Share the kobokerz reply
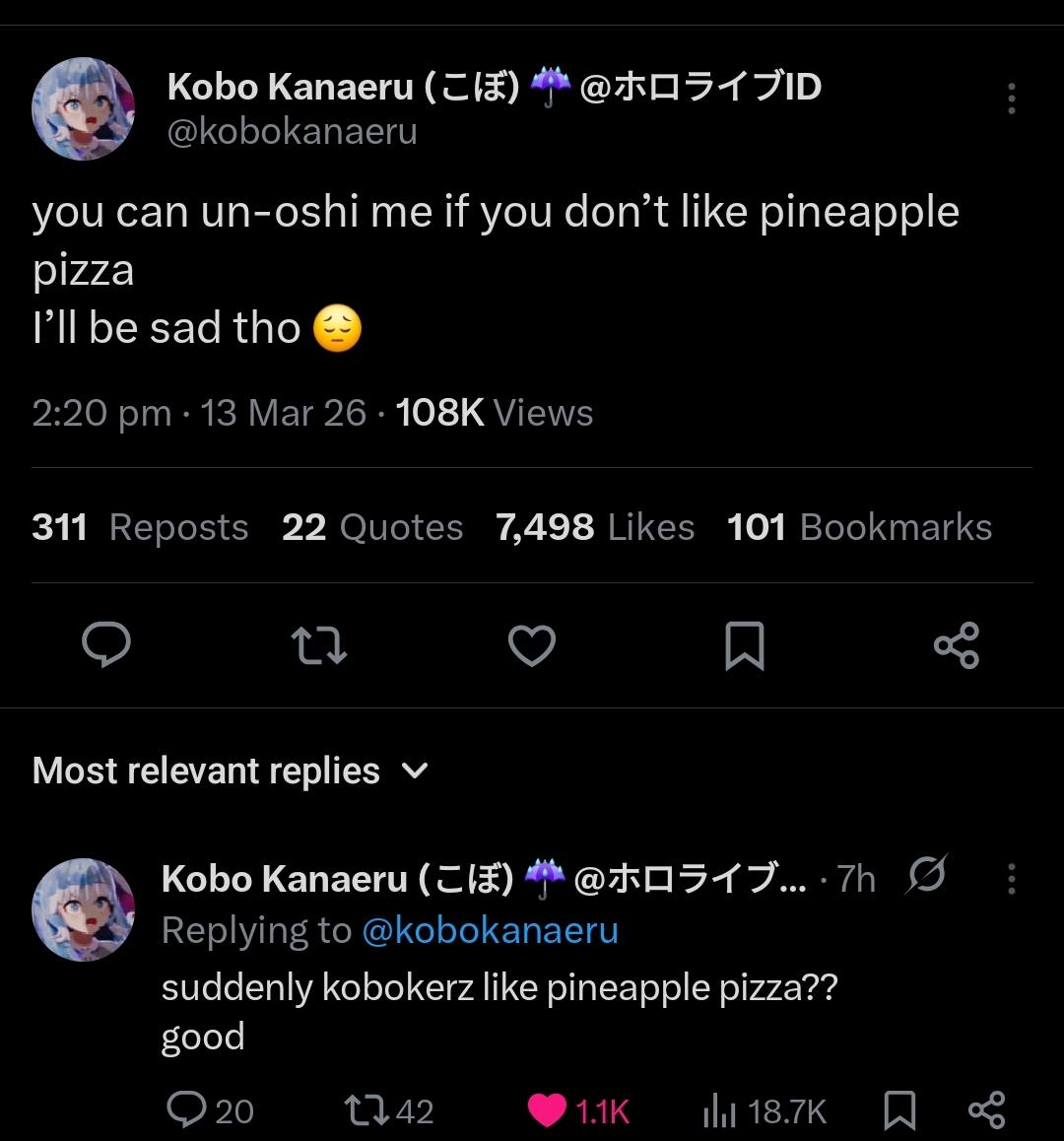 coord(987,1110)
